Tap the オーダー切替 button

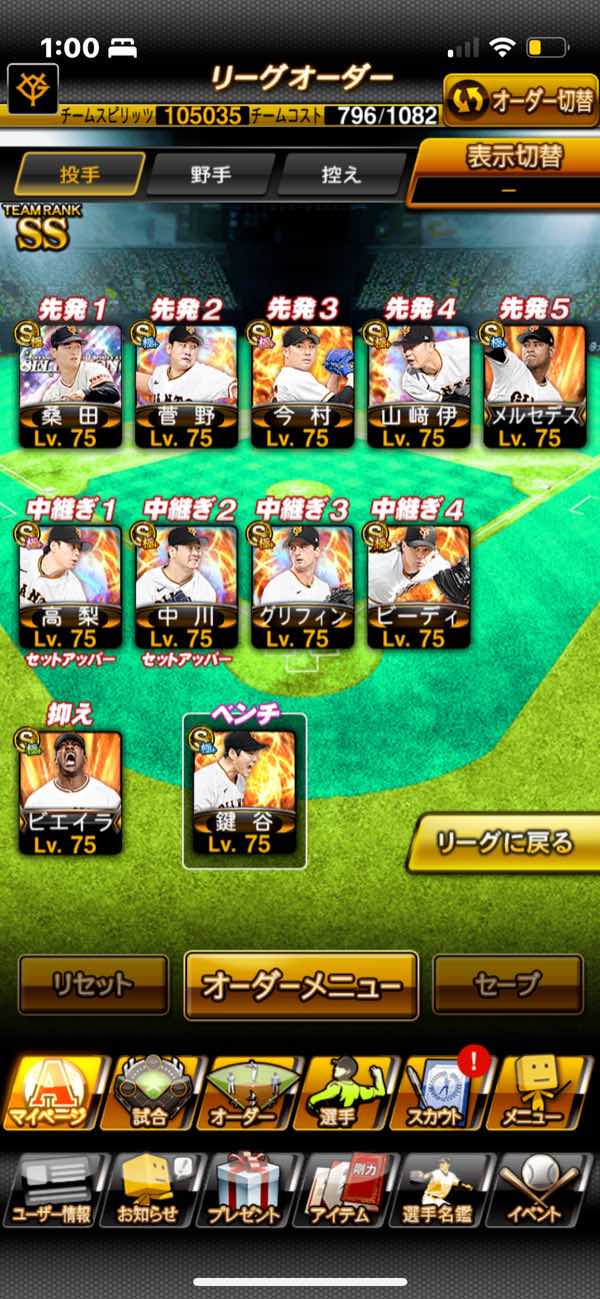(x=521, y=100)
